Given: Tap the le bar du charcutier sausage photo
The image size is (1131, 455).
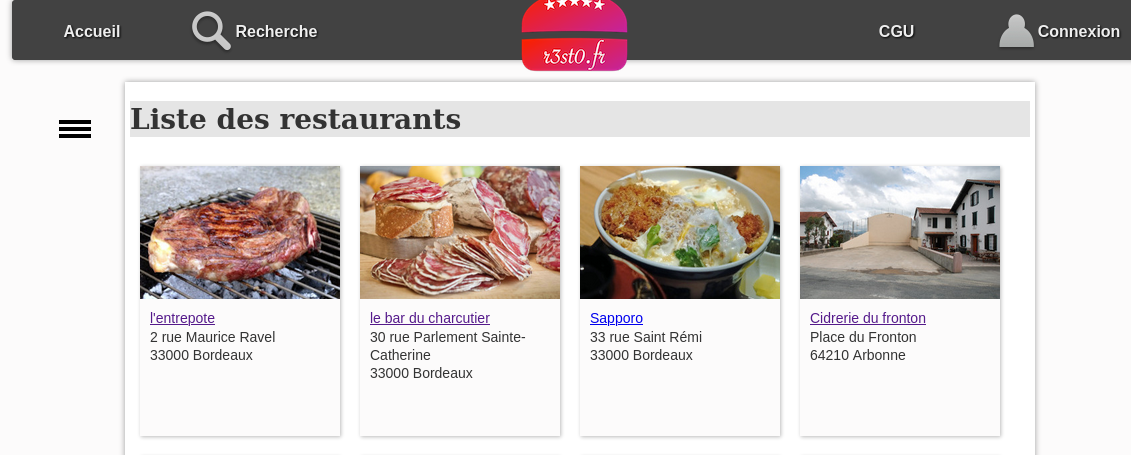Looking at the screenshot, I should (x=460, y=232).
